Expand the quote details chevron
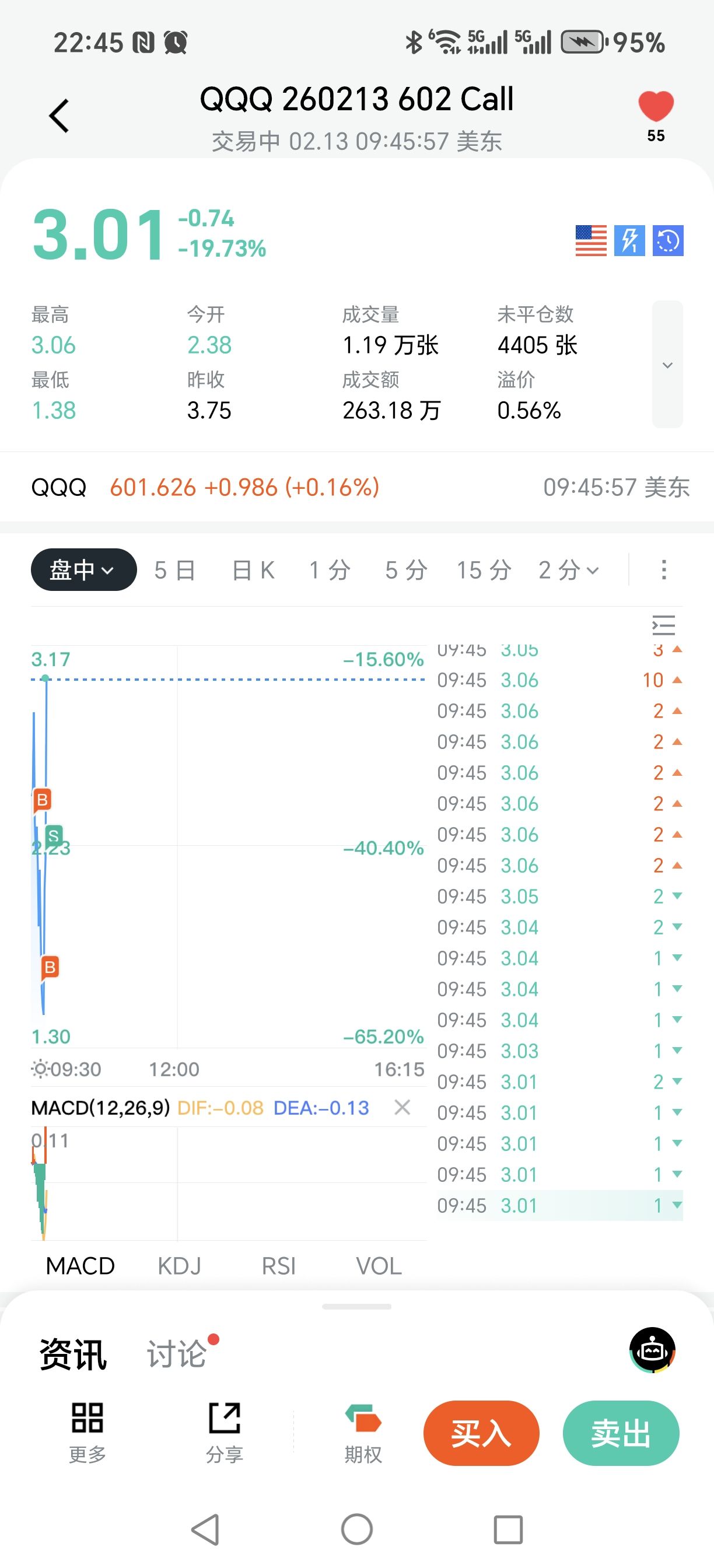Image resolution: width=714 pixels, height=1568 pixels. (x=667, y=365)
